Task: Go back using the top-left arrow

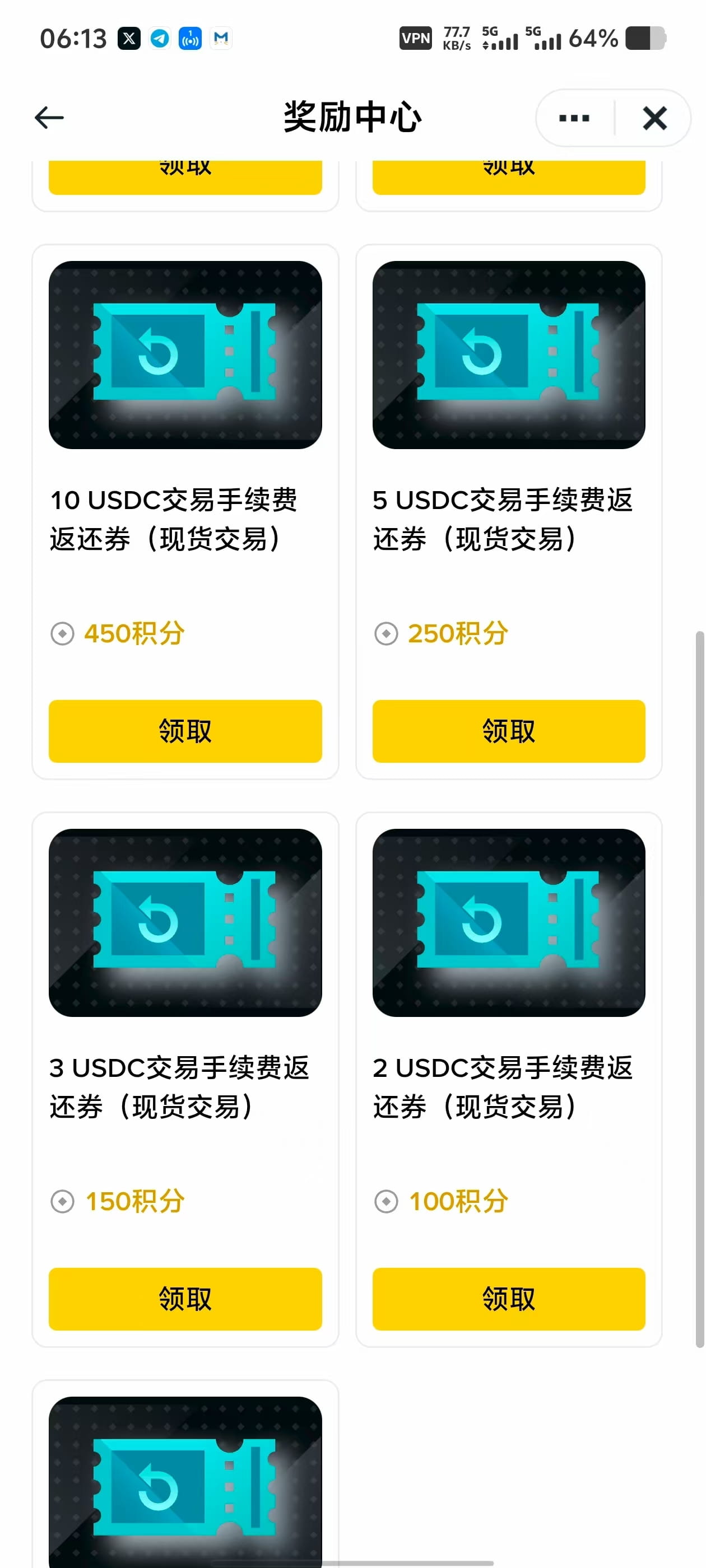Action: click(x=49, y=118)
